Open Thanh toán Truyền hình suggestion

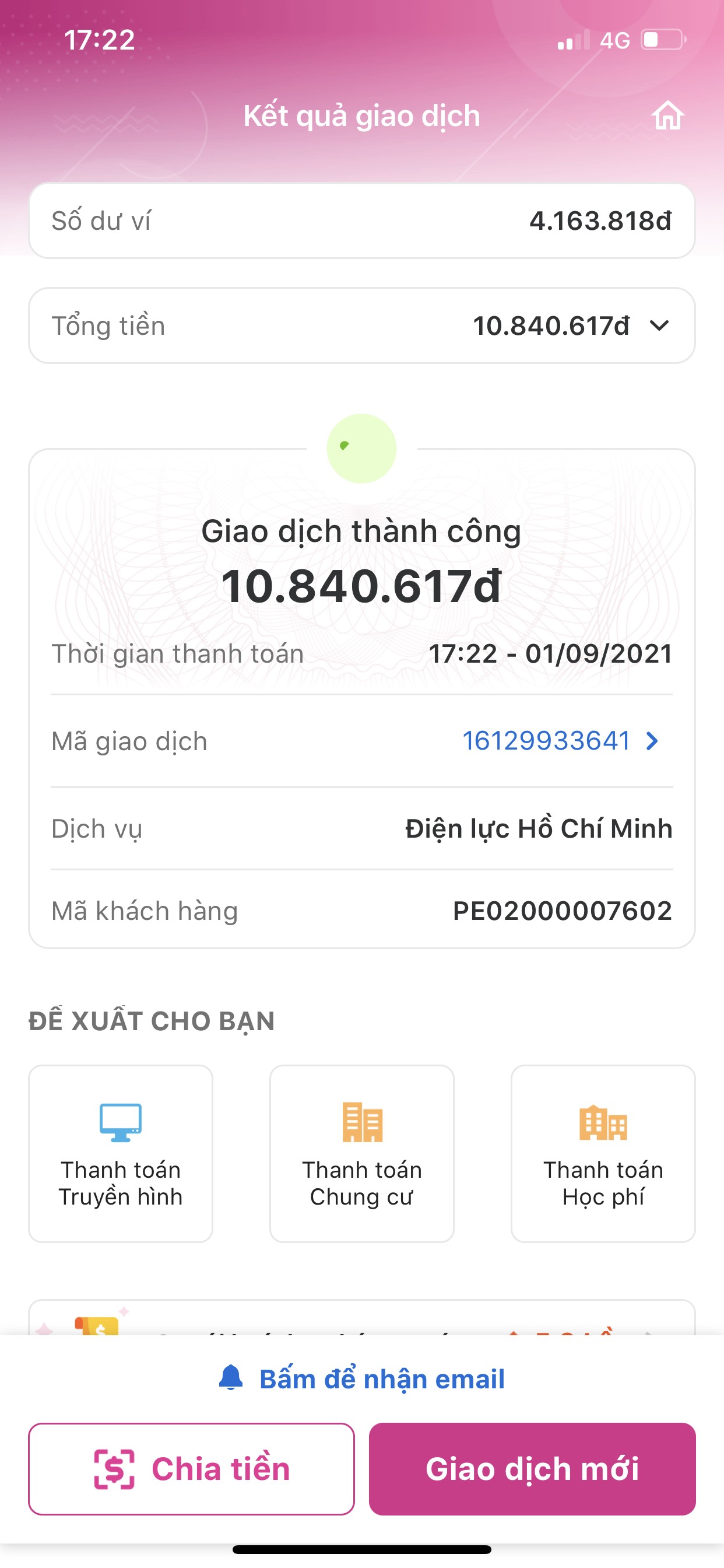click(121, 1153)
